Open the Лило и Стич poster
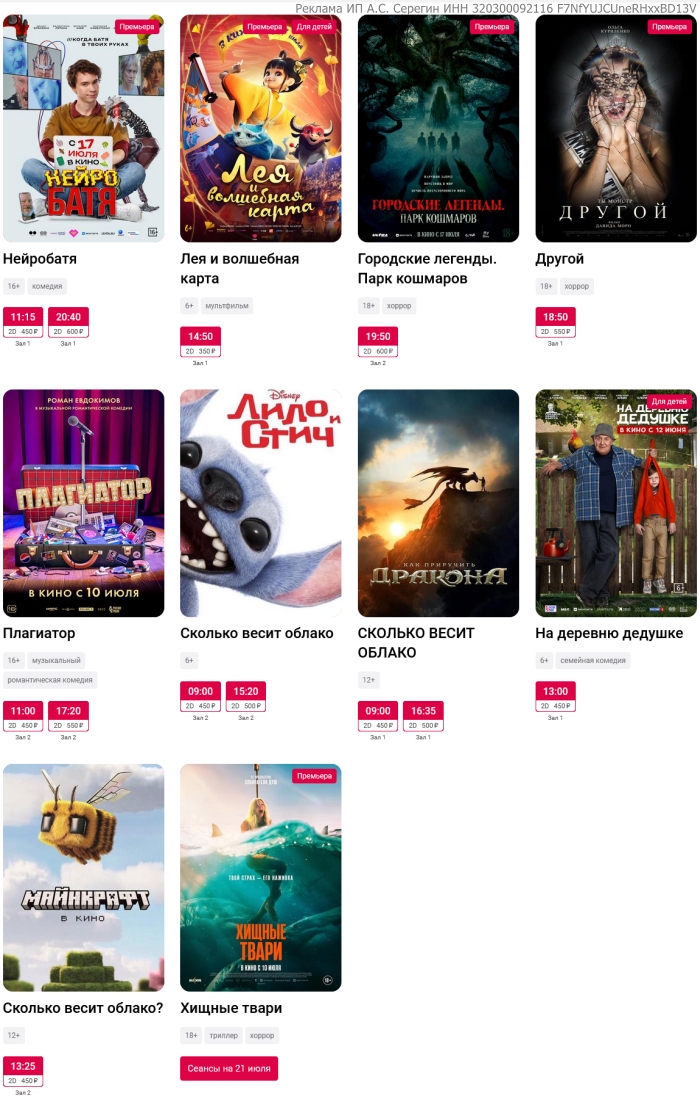The height and width of the screenshot is (1102, 700). click(x=260, y=503)
